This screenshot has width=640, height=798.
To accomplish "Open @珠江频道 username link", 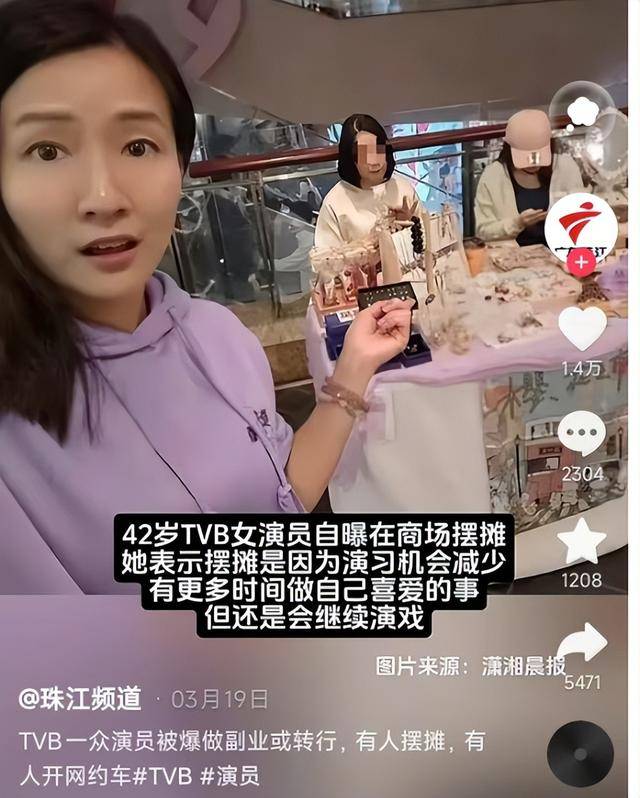I will [x=80, y=698].
